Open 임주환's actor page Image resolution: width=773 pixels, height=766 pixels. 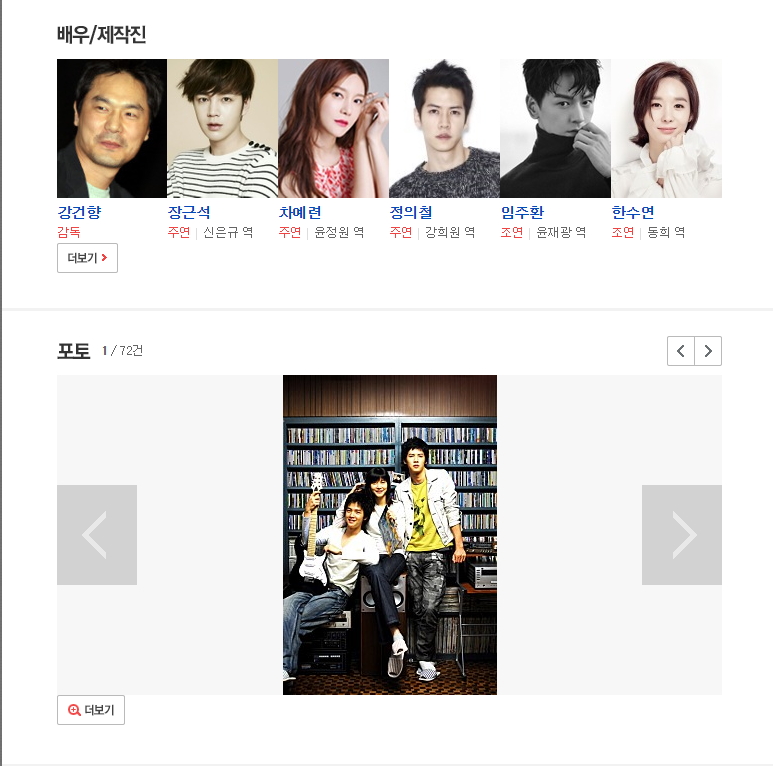(523, 212)
